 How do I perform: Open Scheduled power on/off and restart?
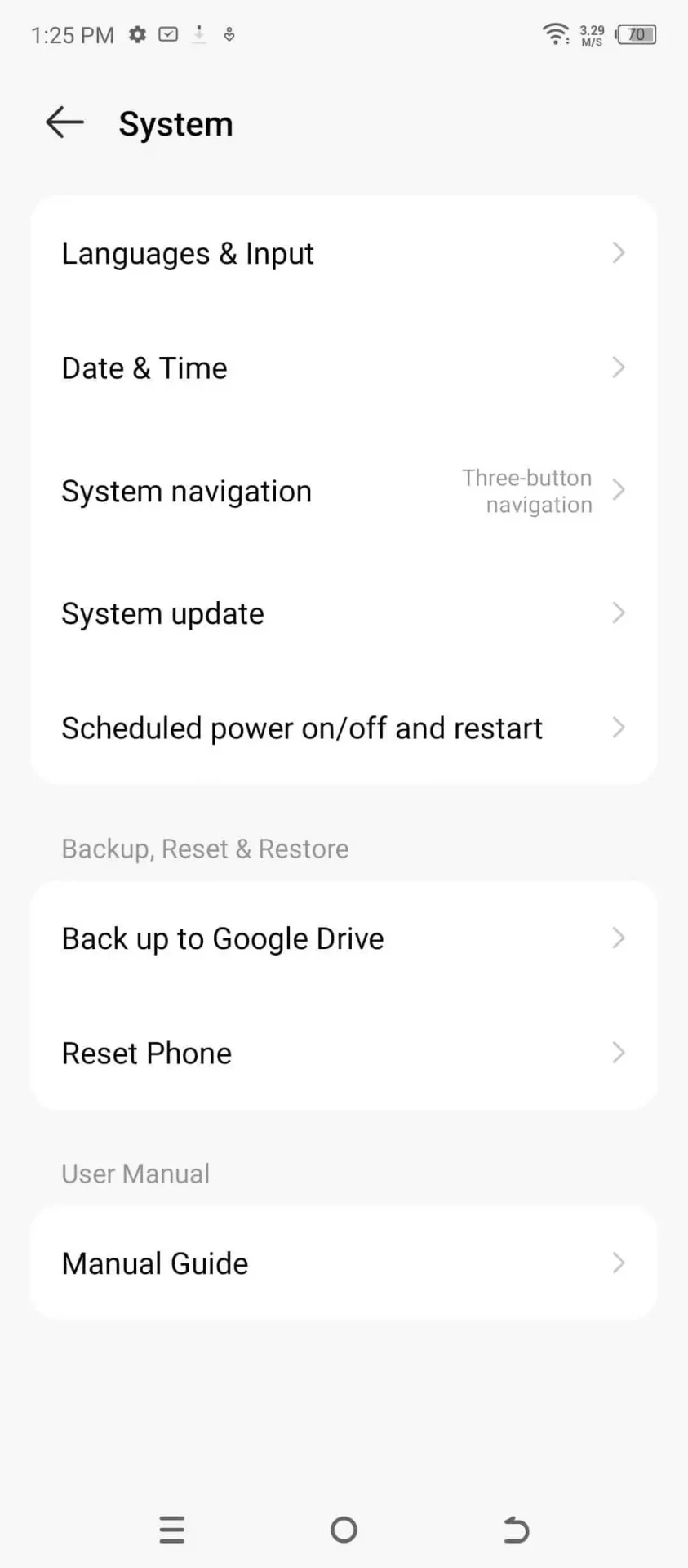pyautogui.click(x=343, y=728)
